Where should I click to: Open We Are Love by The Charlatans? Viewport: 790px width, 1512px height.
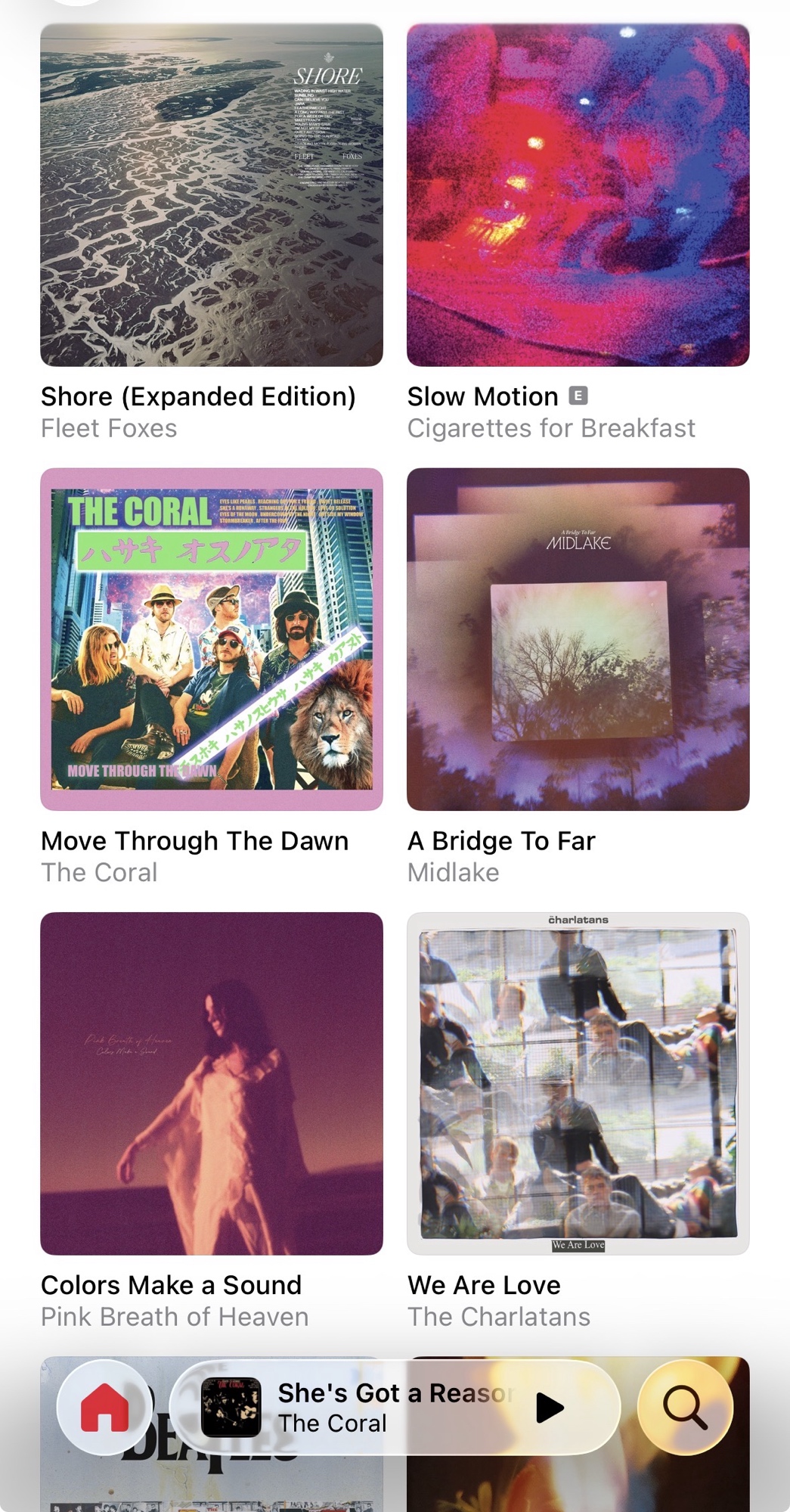pos(578,1083)
